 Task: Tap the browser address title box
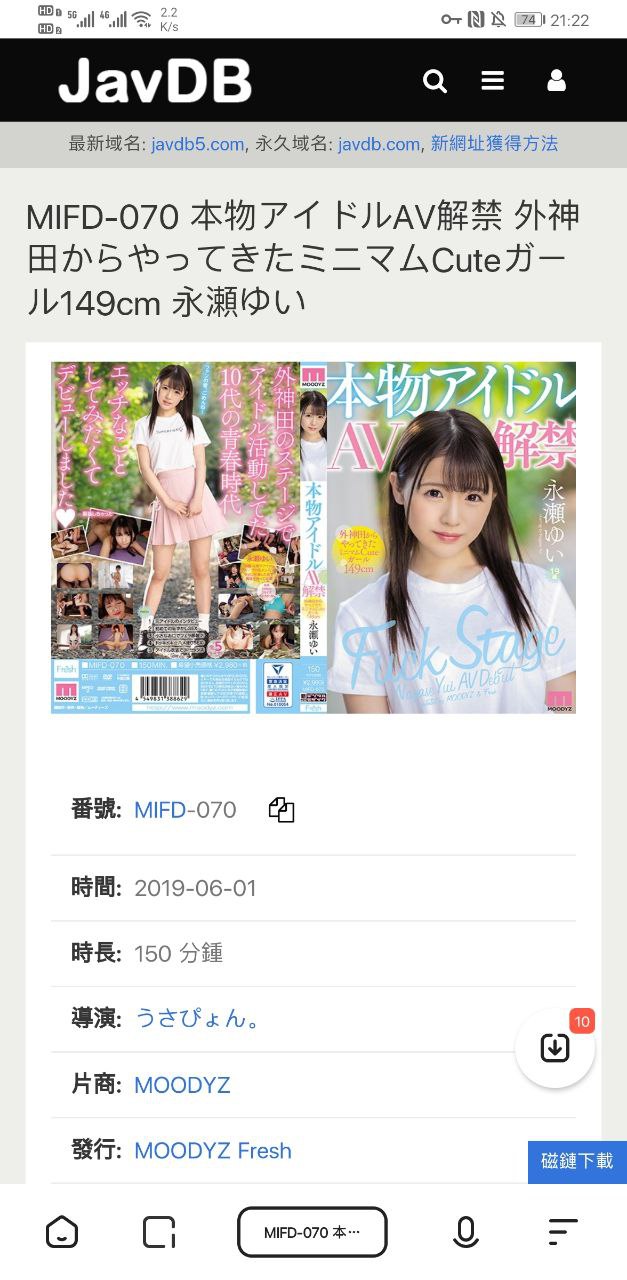(312, 1232)
